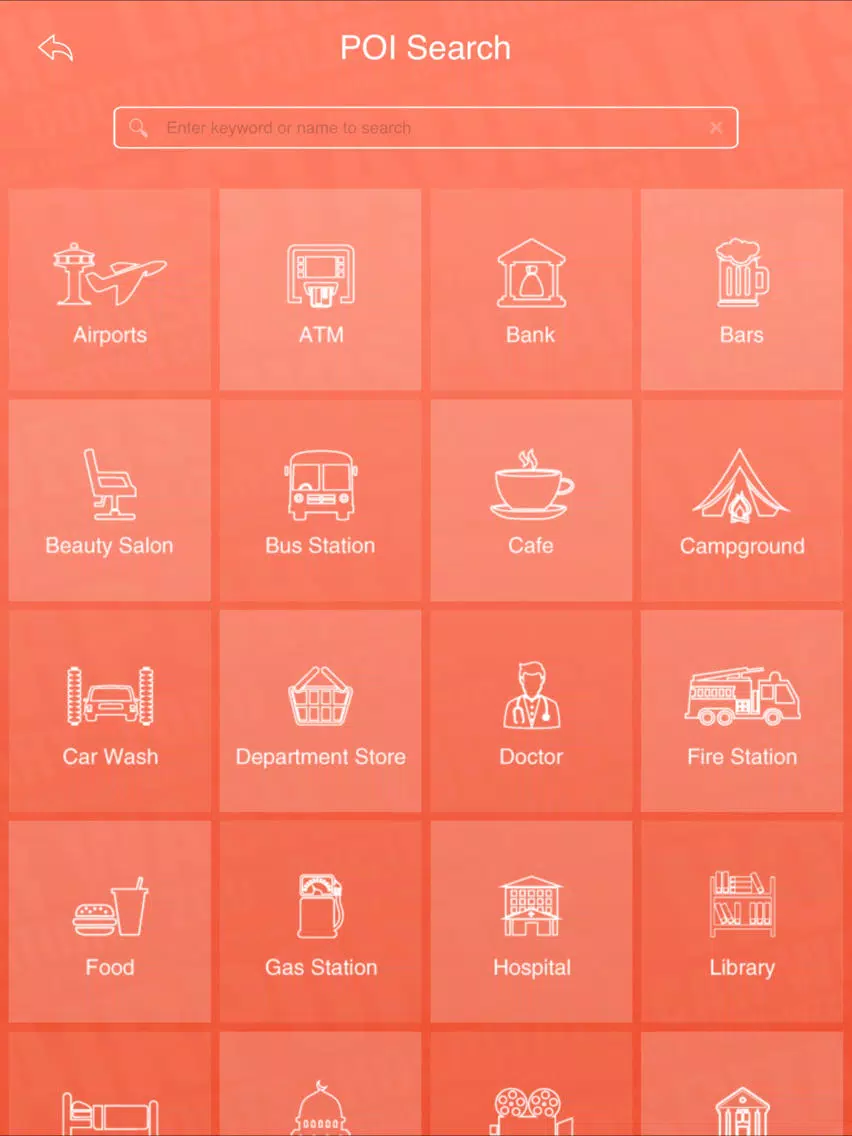Go back using the arrow icon
Image resolution: width=852 pixels, height=1136 pixels.
tap(56, 48)
